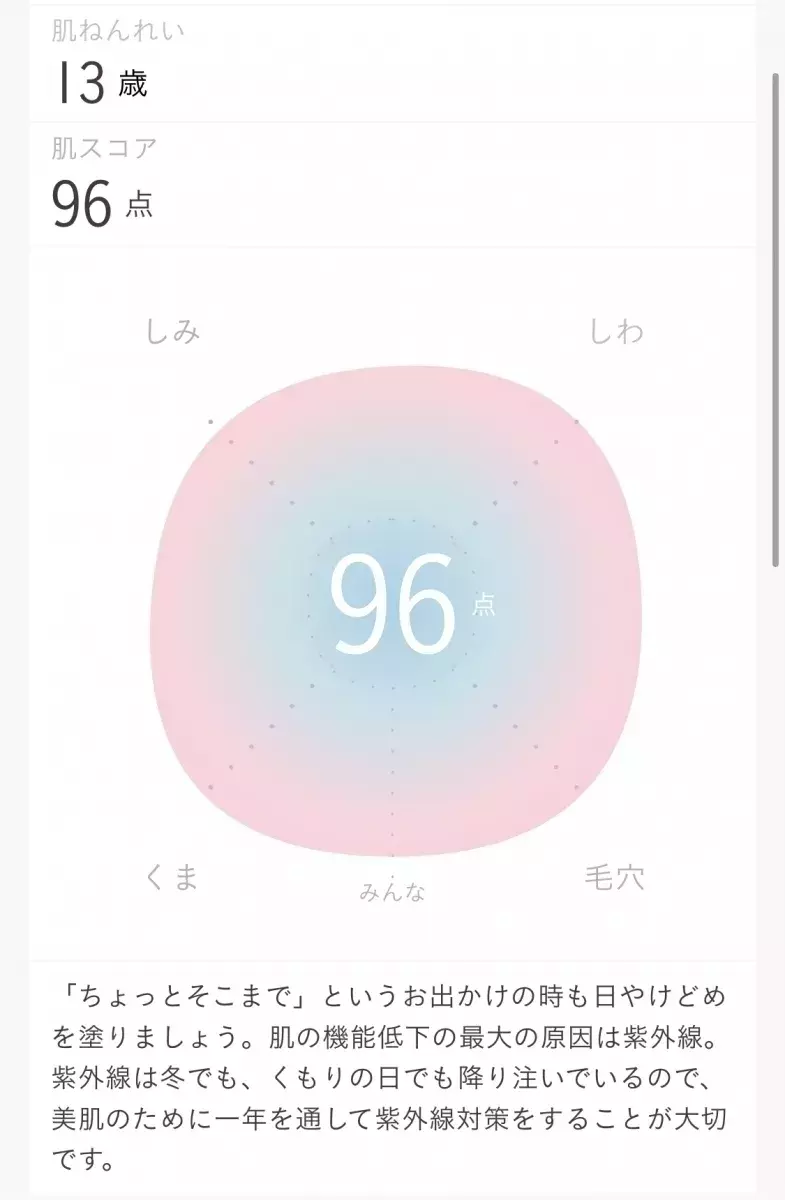Expand the 肌スコア result card
This screenshot has width=785, height=1200.
tap(390, 185)
